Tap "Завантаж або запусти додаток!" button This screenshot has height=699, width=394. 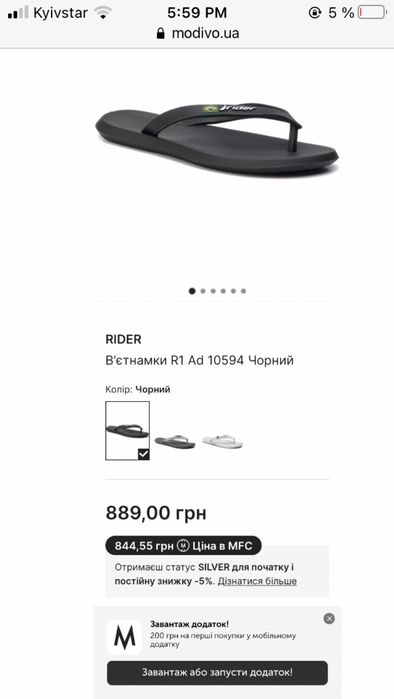217,673
